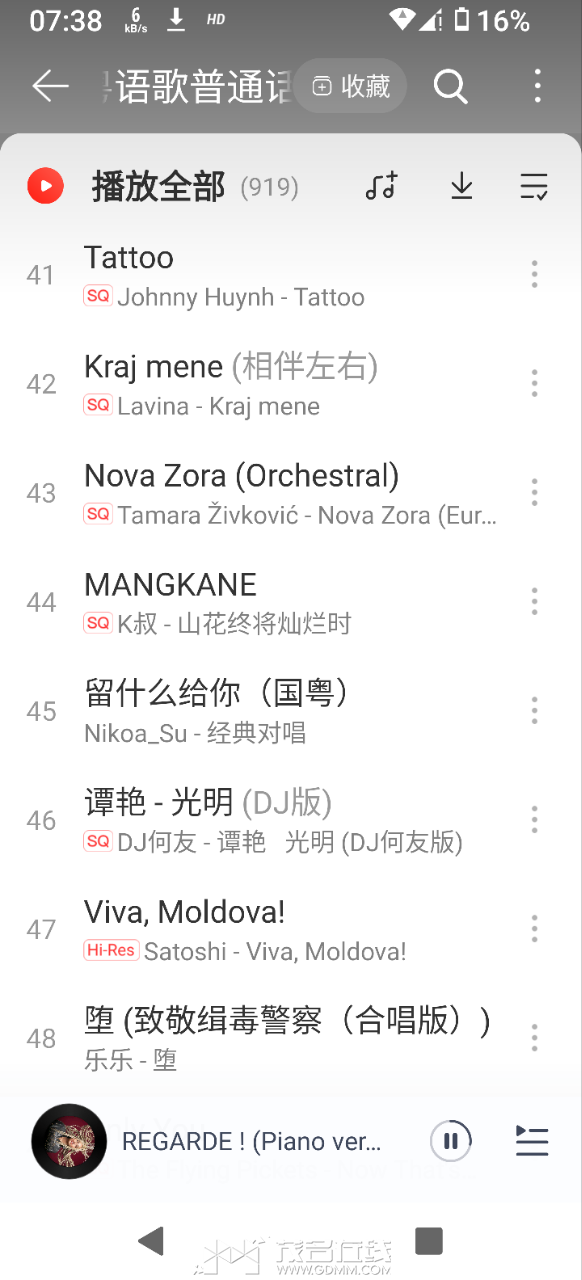Play 谭艳 - 光明 (DJ版)
Viewport: 582px width, 1280px height.
click(x=270, y=819)
